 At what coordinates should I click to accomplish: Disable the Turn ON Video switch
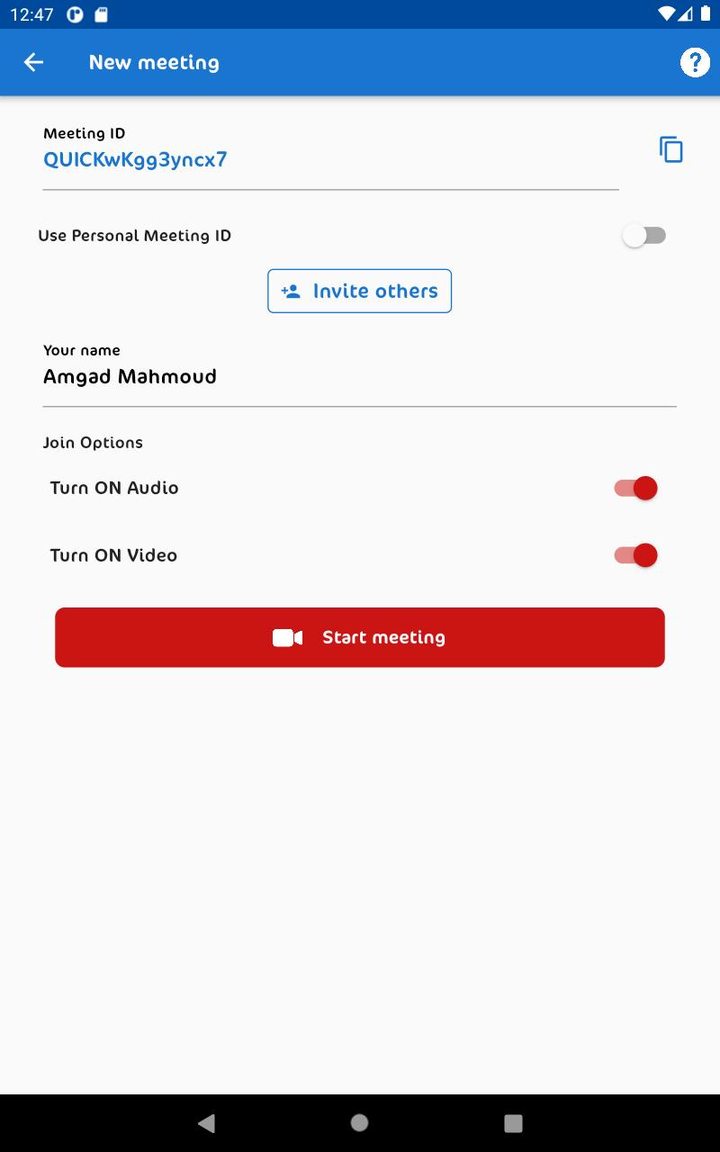636,555
